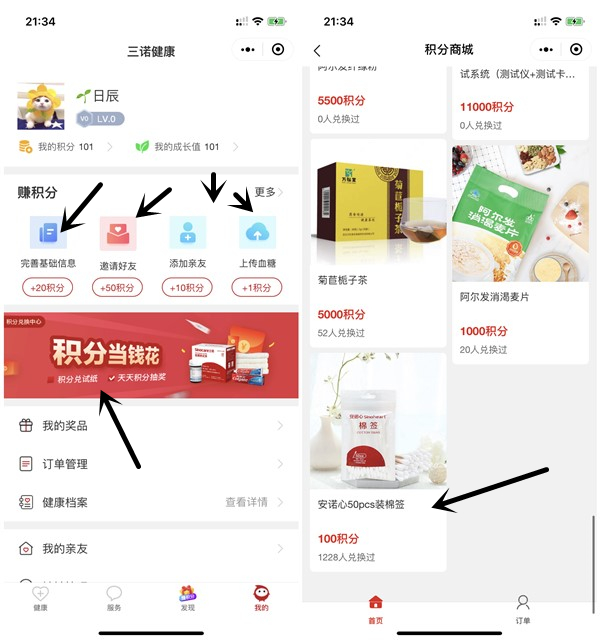Viewport: 600px width, 644px height.
Task: Open 订单管理 row
Action: pyautogui.click(x=150, y=464)
